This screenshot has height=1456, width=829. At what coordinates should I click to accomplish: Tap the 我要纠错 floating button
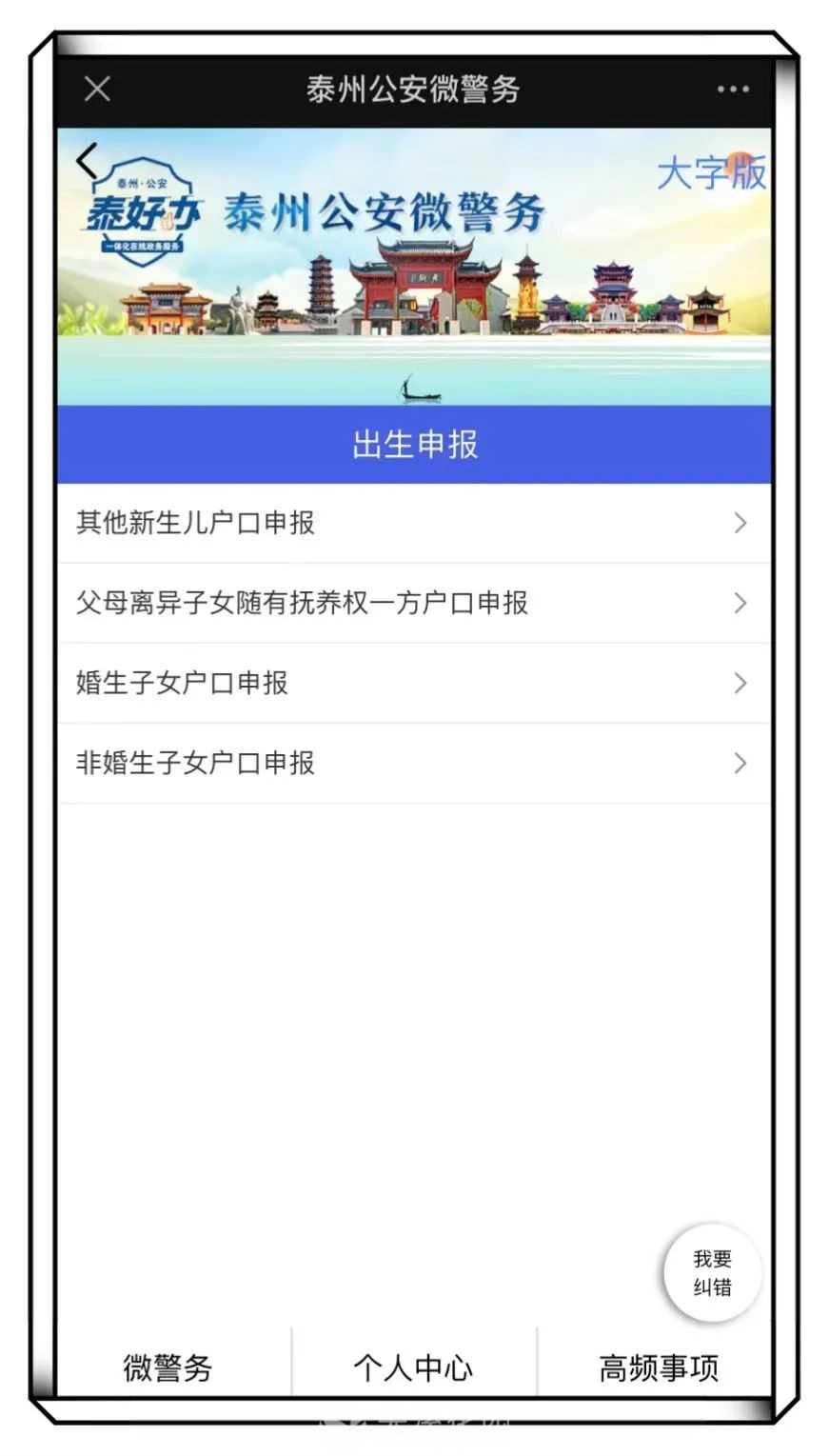(x=712, y=1273)
